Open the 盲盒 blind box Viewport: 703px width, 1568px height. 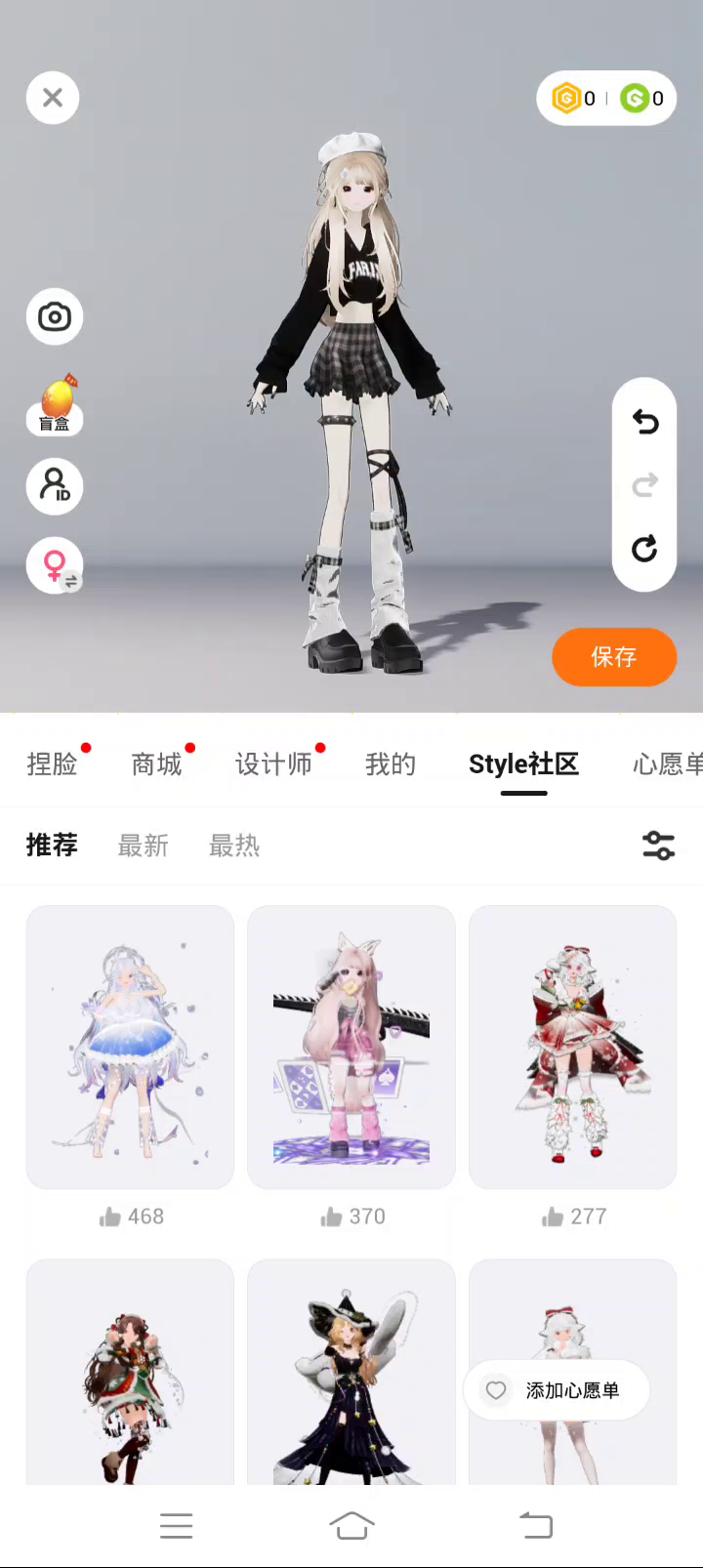tap(56, 404)
